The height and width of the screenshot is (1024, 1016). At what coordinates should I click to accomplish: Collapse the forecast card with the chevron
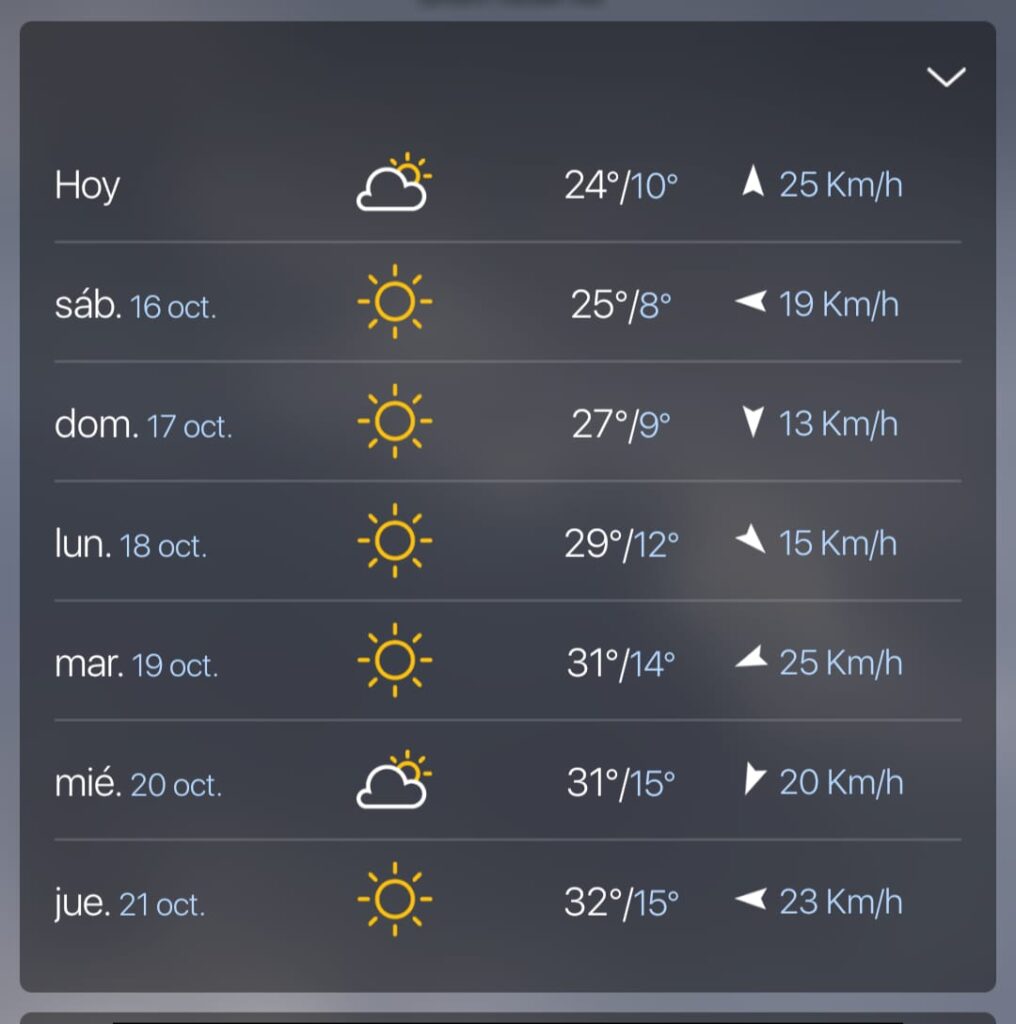pos(946,78)
